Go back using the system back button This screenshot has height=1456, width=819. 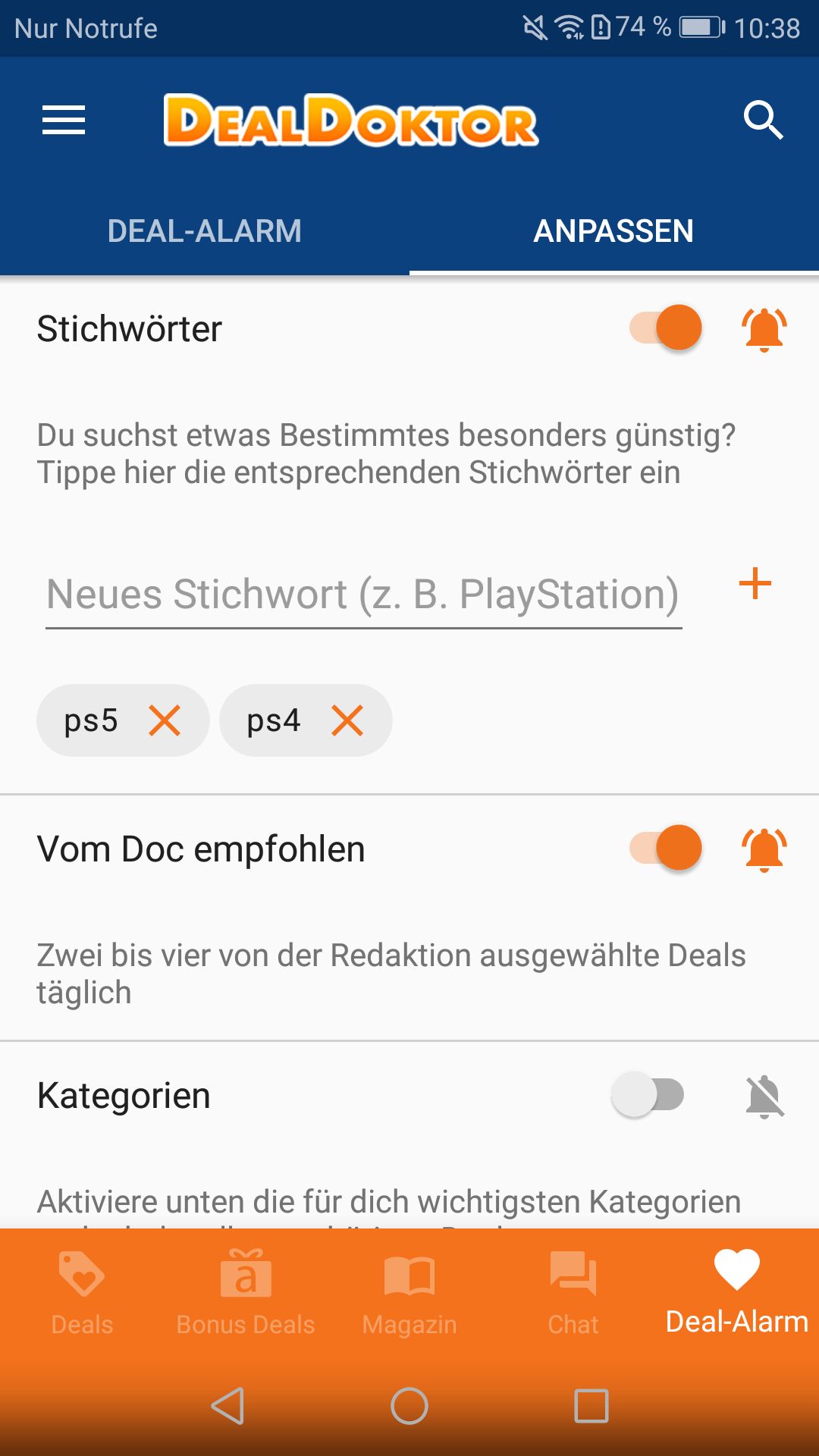pyautogui.click(x=227, y=1406)
